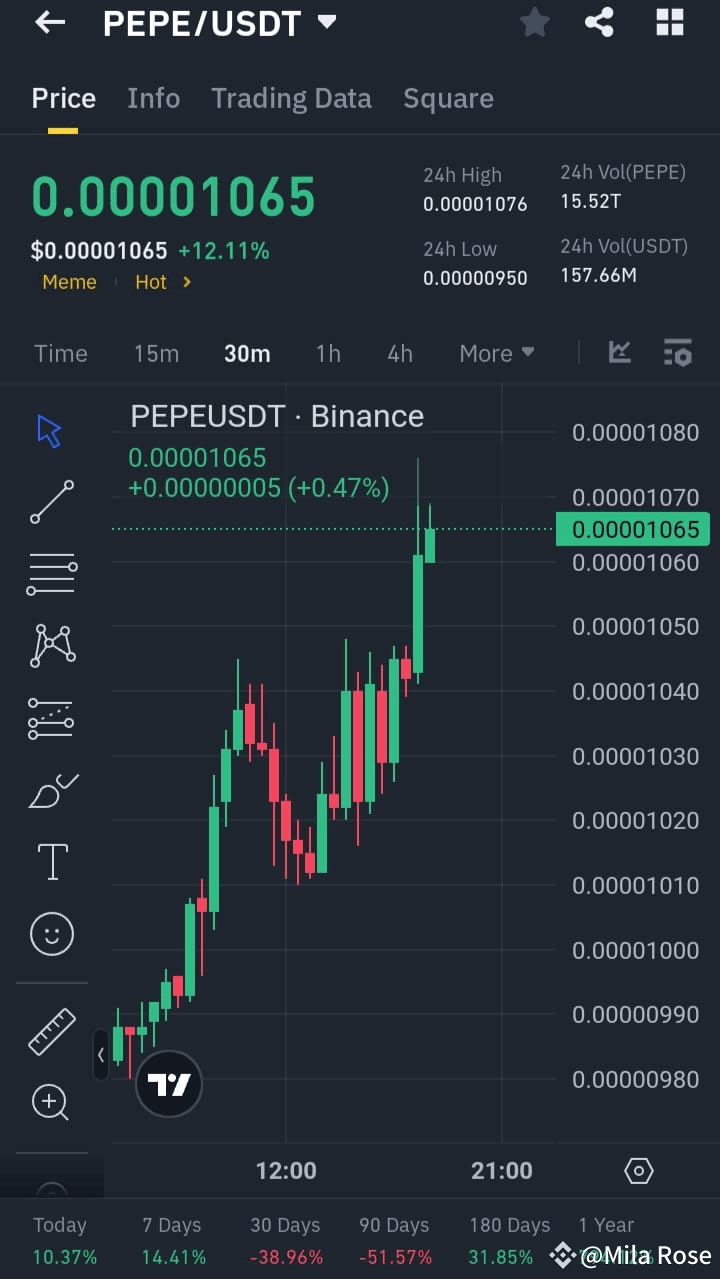720x1279 pixels.
Task: Select the zoom-in magnifier tool
Action: click(51, 1102)
